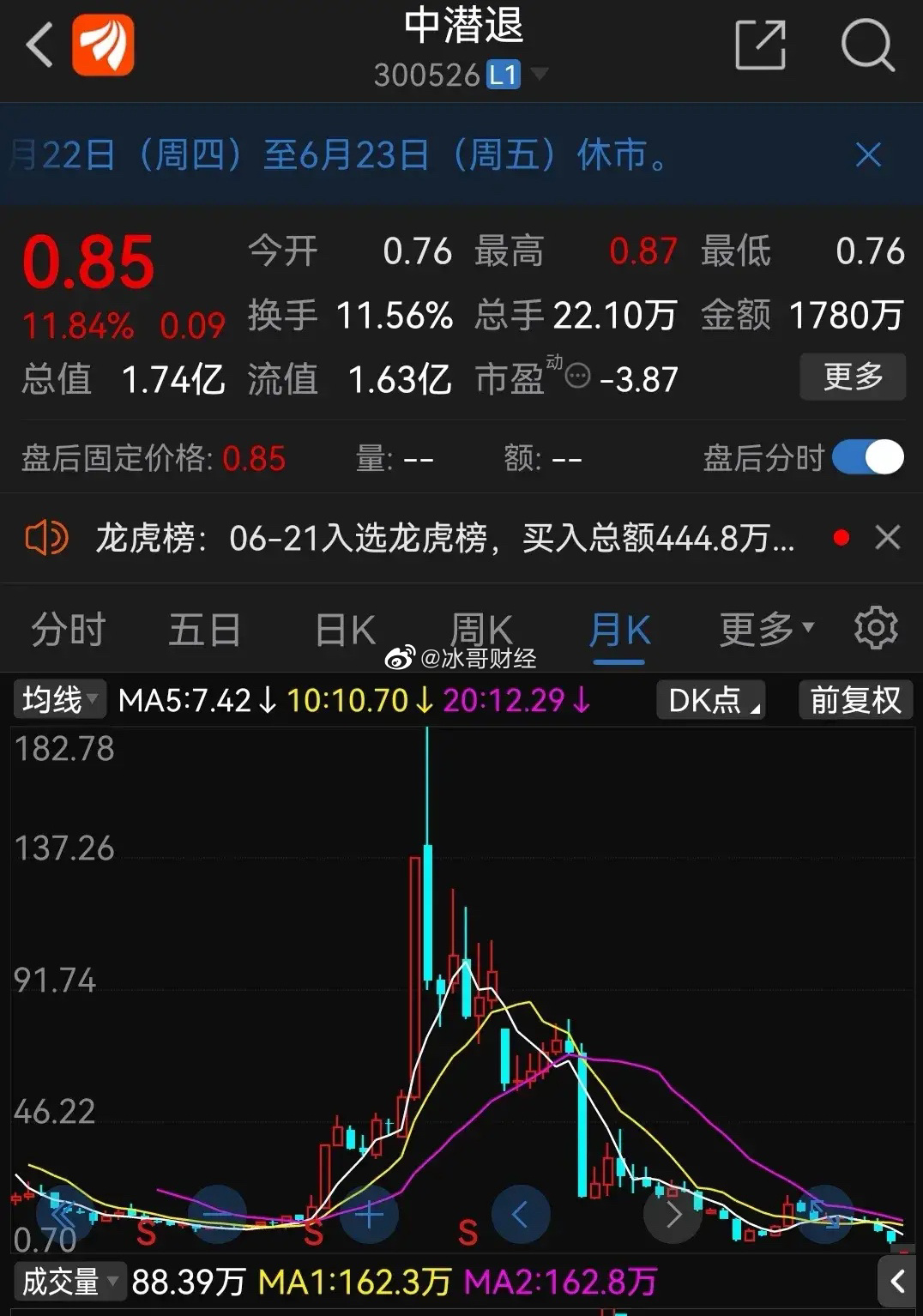Screen dimensions: 923x1316
Task: Open stock search
Action: 867,45
